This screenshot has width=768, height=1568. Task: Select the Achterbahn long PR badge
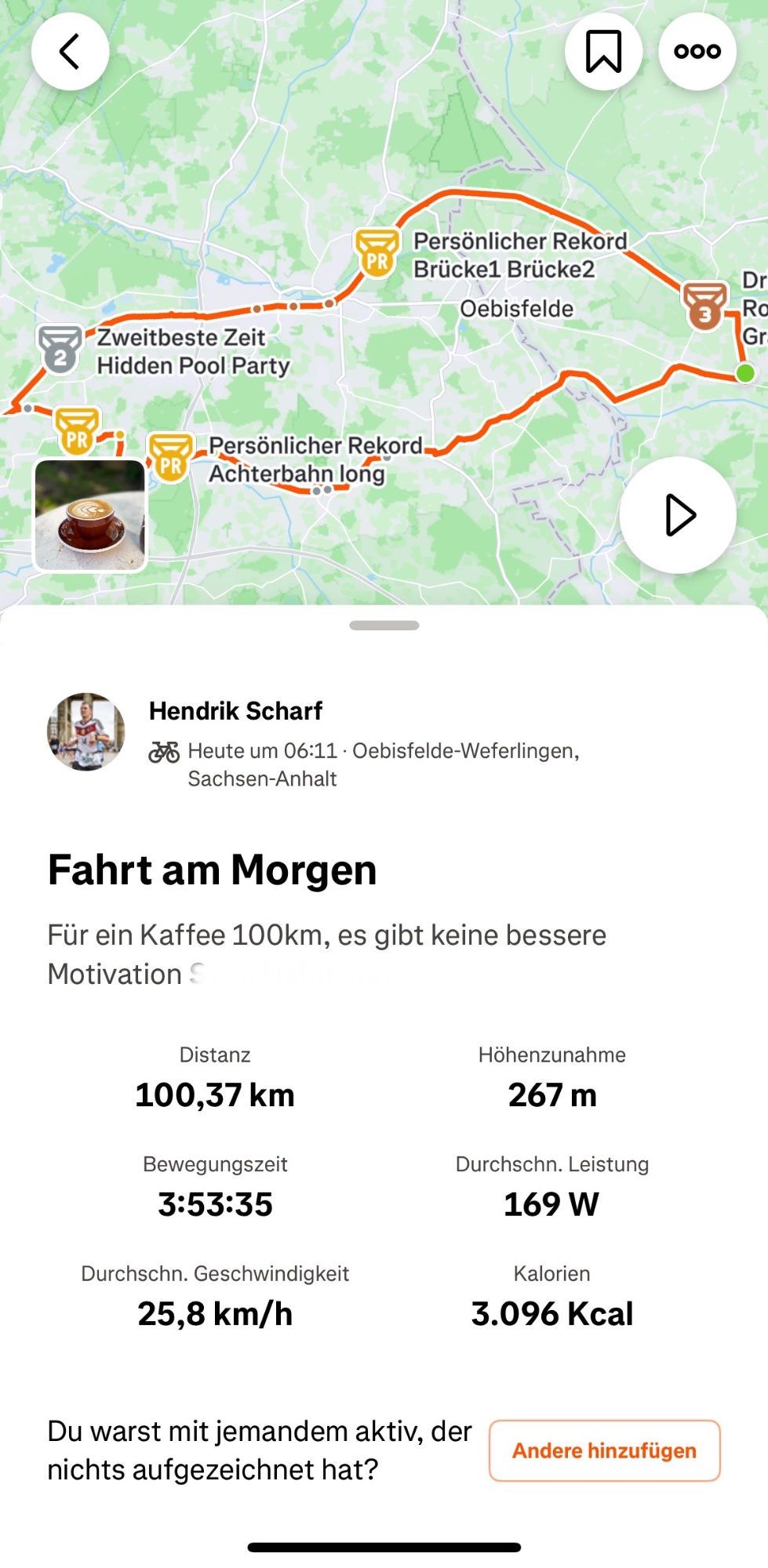[171, 457]
